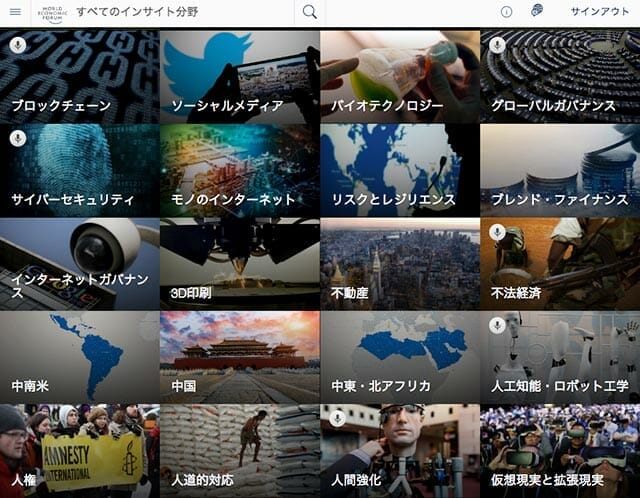Select リスクとレジリエンス
The height and width of the screenshot is (498, 640).
pyautogui.click(x=399, y=170)
